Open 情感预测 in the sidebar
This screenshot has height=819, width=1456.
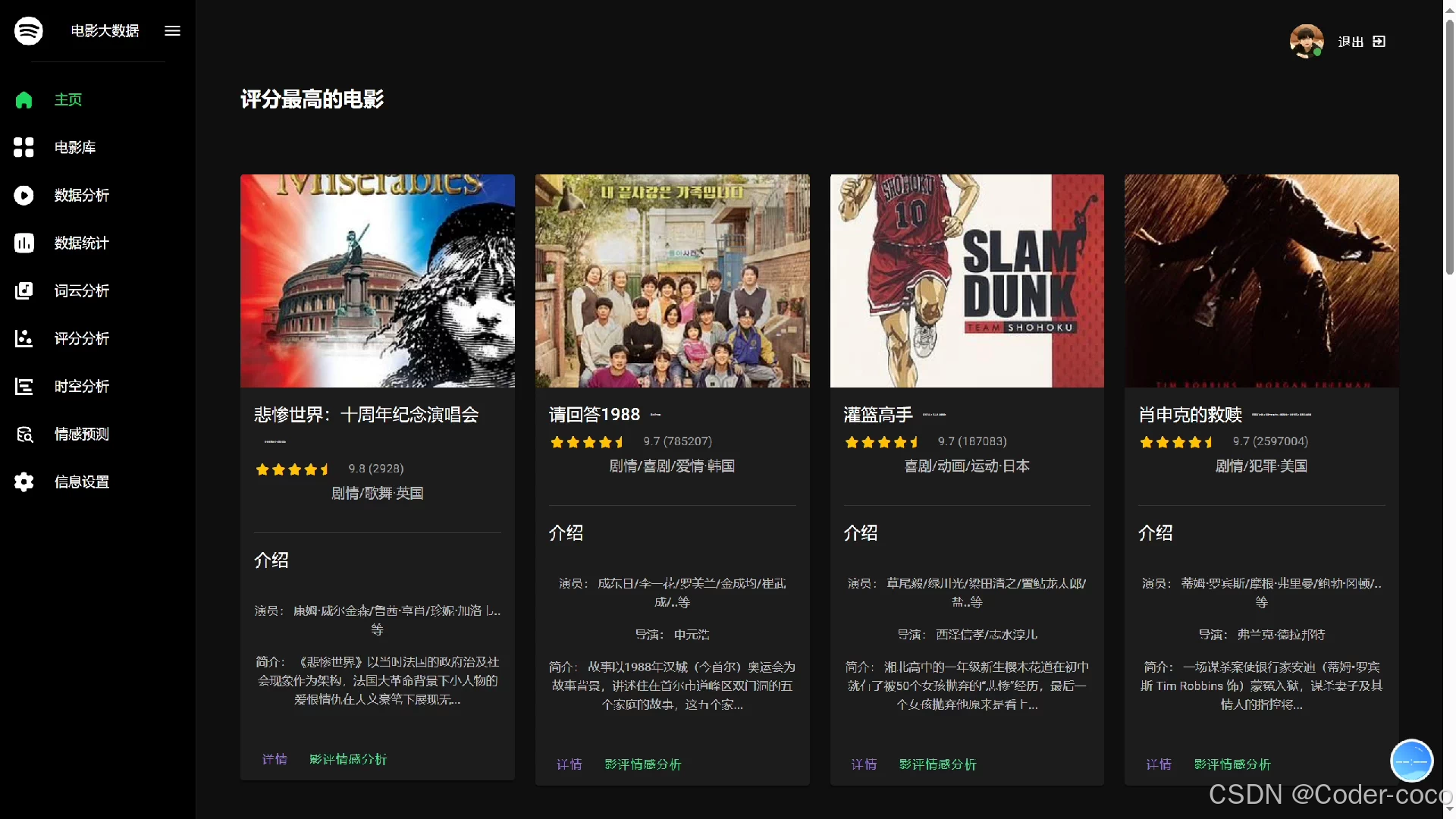(x=81, y=434)
